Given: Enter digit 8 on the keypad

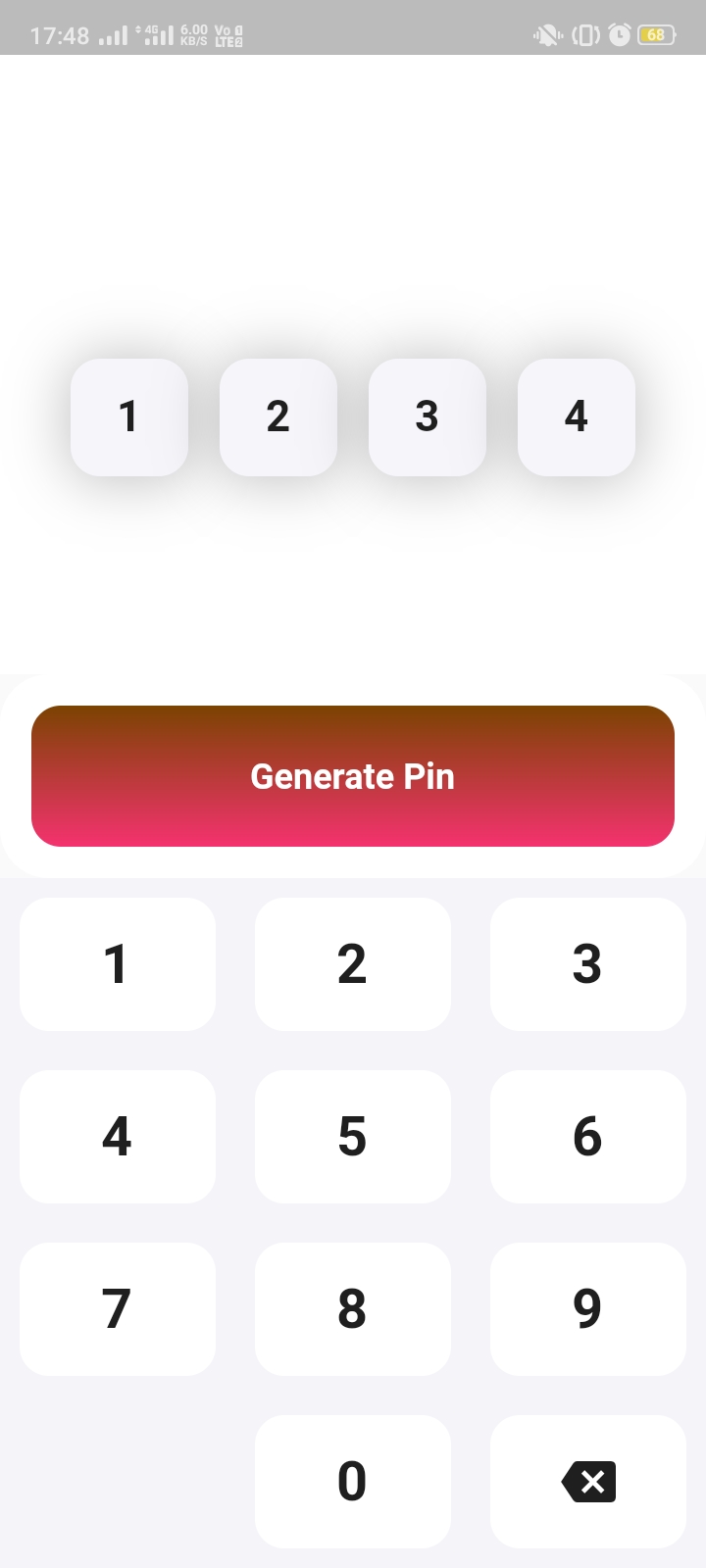Looking at the screenshot, I should click(x=353, y=1309).
